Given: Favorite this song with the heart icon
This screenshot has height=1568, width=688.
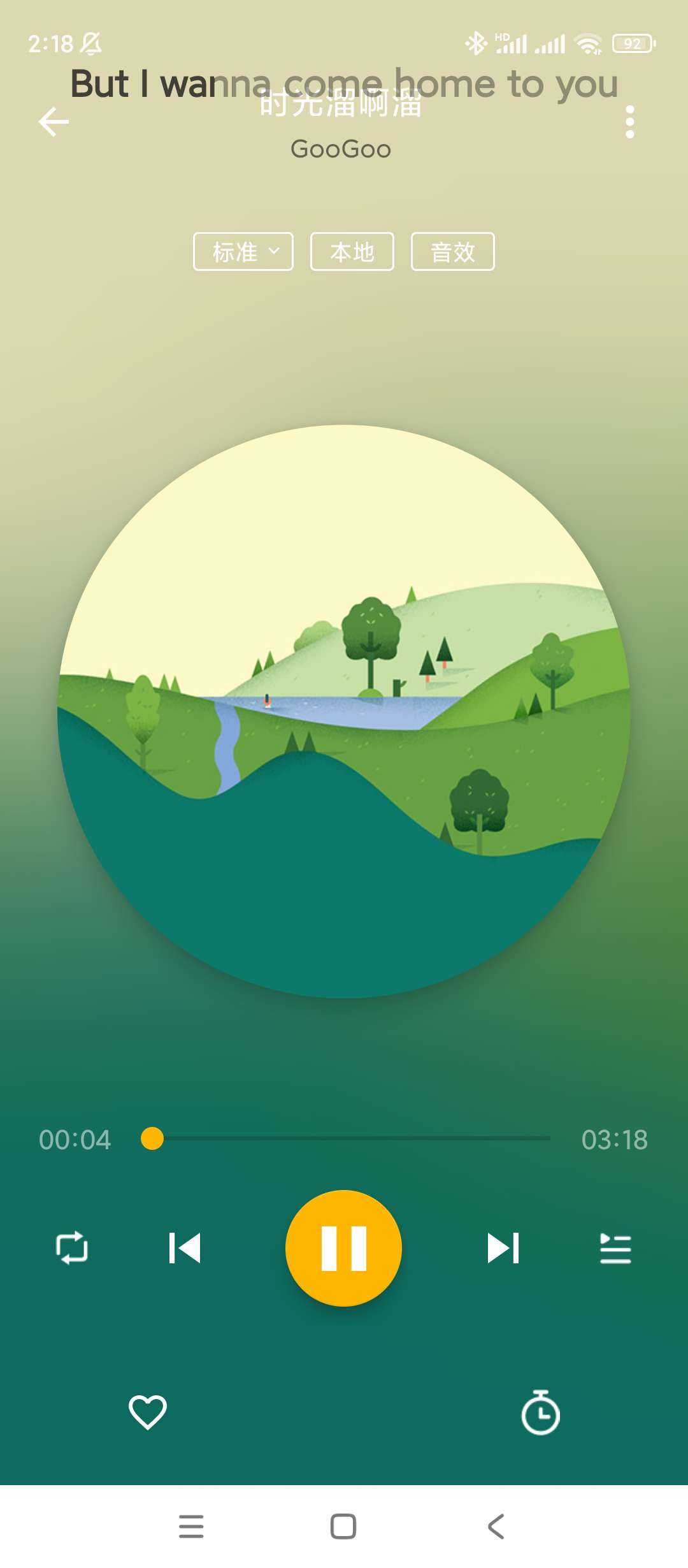Looking at the screenshot, I should coord(147,1412).
